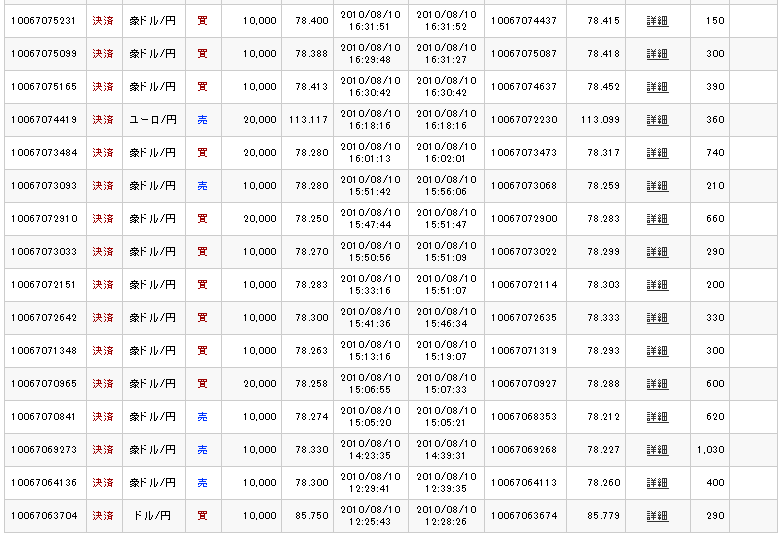Image resolution: width=781 pixels, height=536 pixels.
Task: Show 詳細 for order 10067064136
Action: [657, 483]
